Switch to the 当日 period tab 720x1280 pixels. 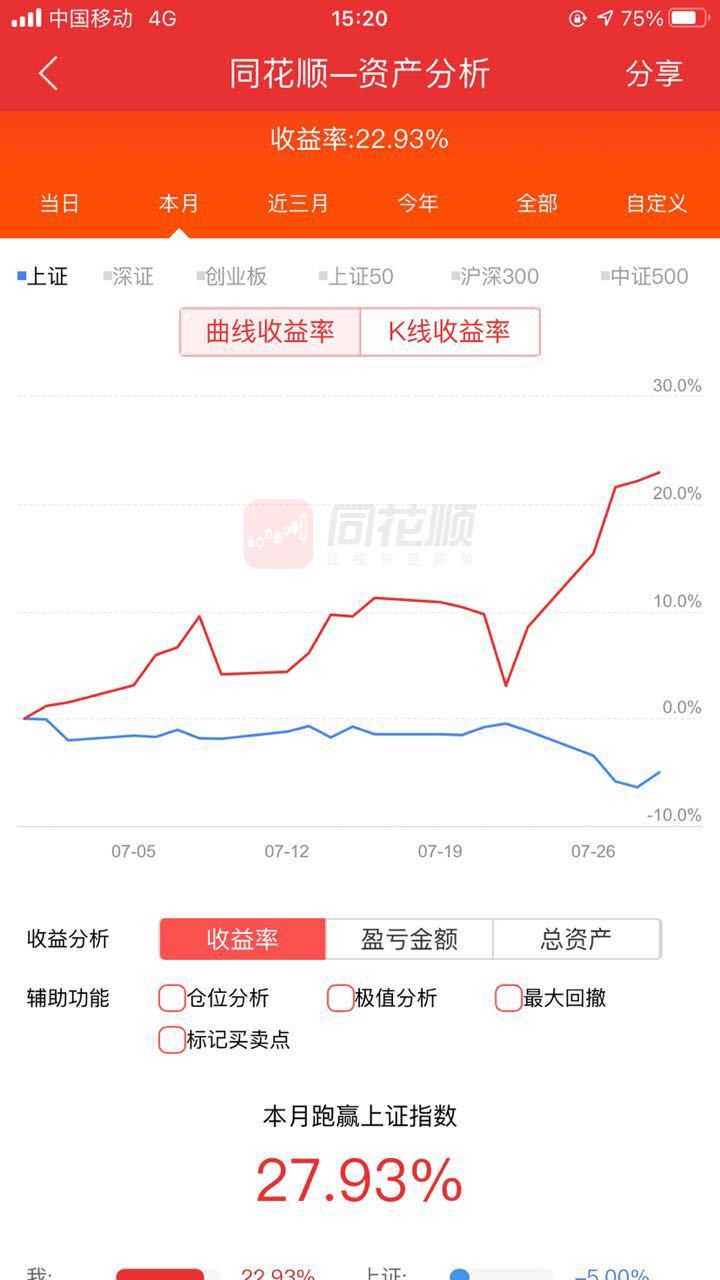[60, 203]
